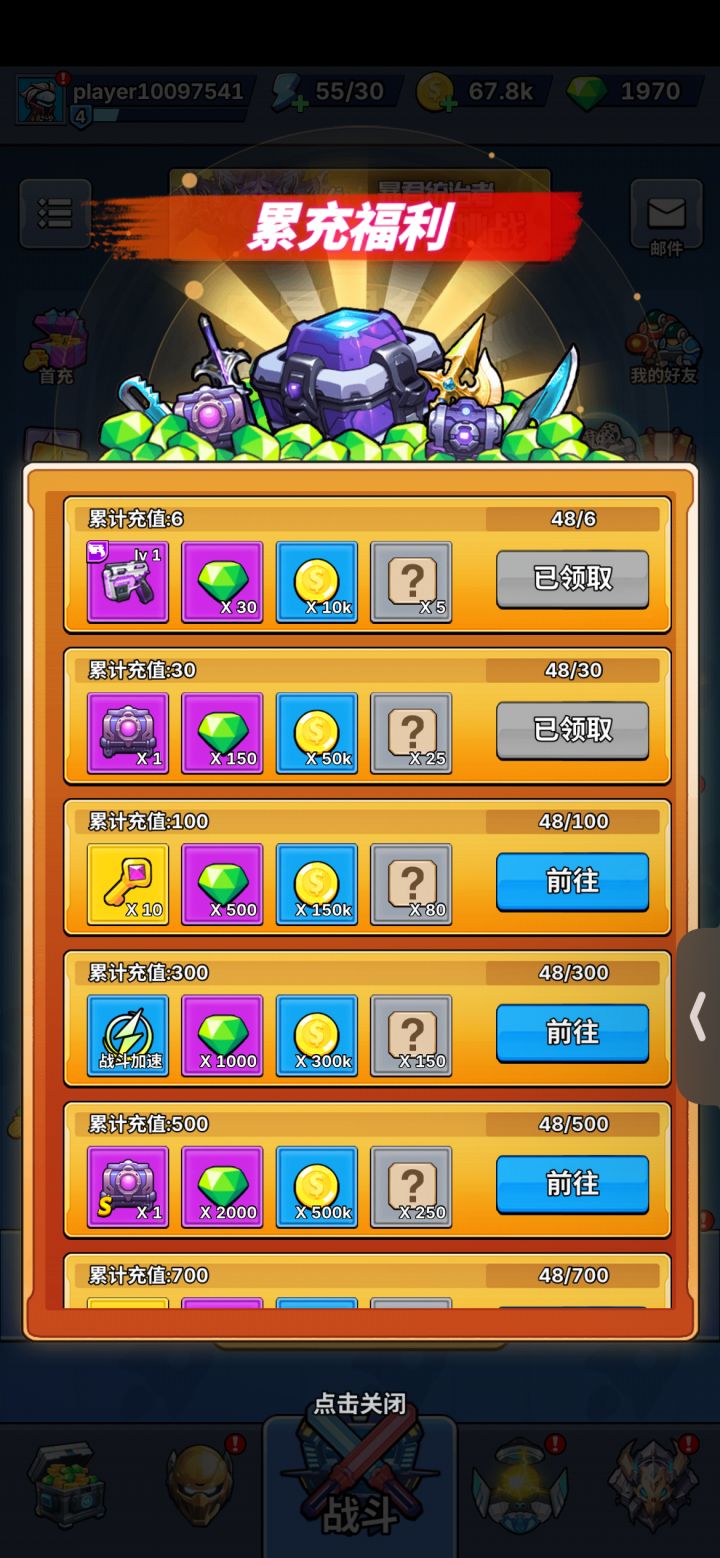Click the question-mark mystery item in tier 100
Viewport: 720px width, 1558px height.
click(411, 884)
